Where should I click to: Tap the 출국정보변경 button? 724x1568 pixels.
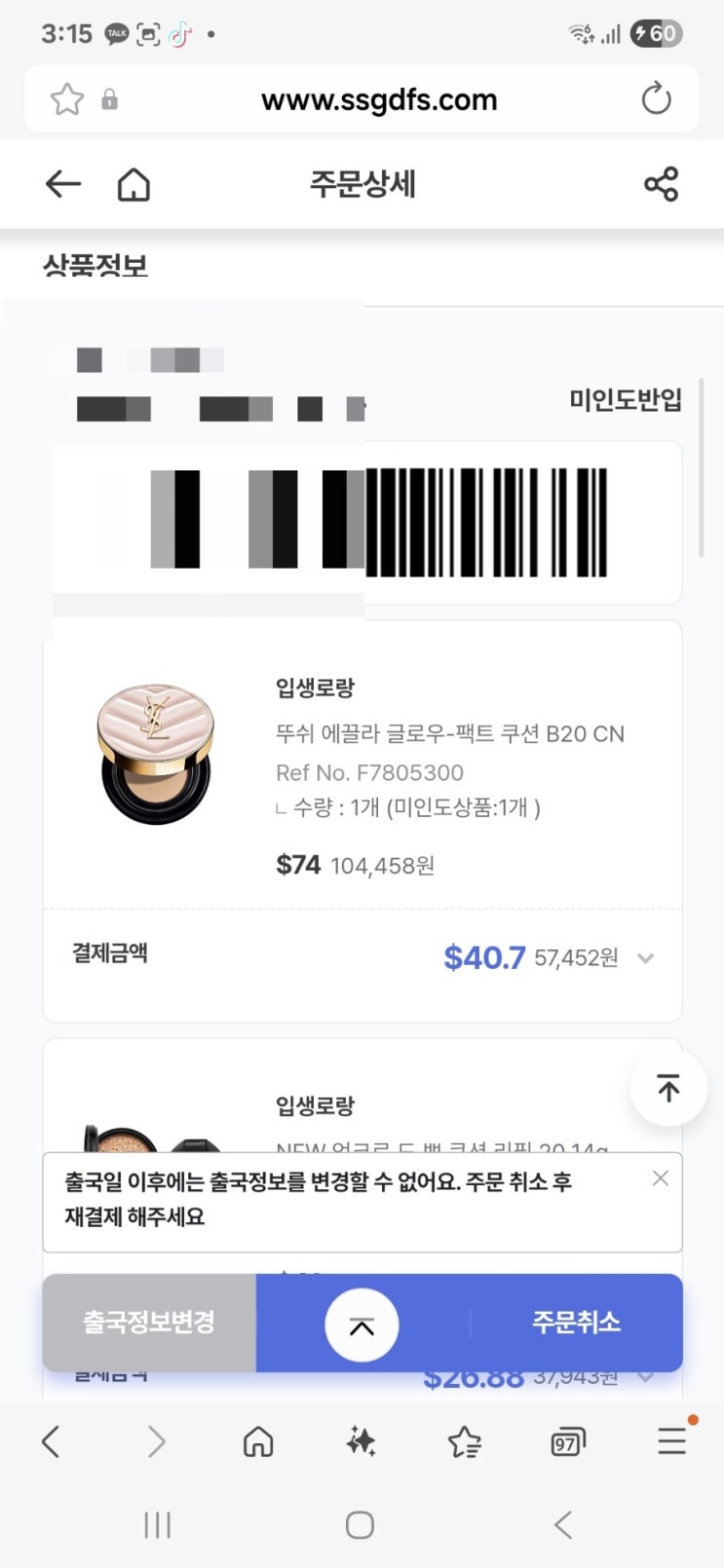click(149, 1323)
